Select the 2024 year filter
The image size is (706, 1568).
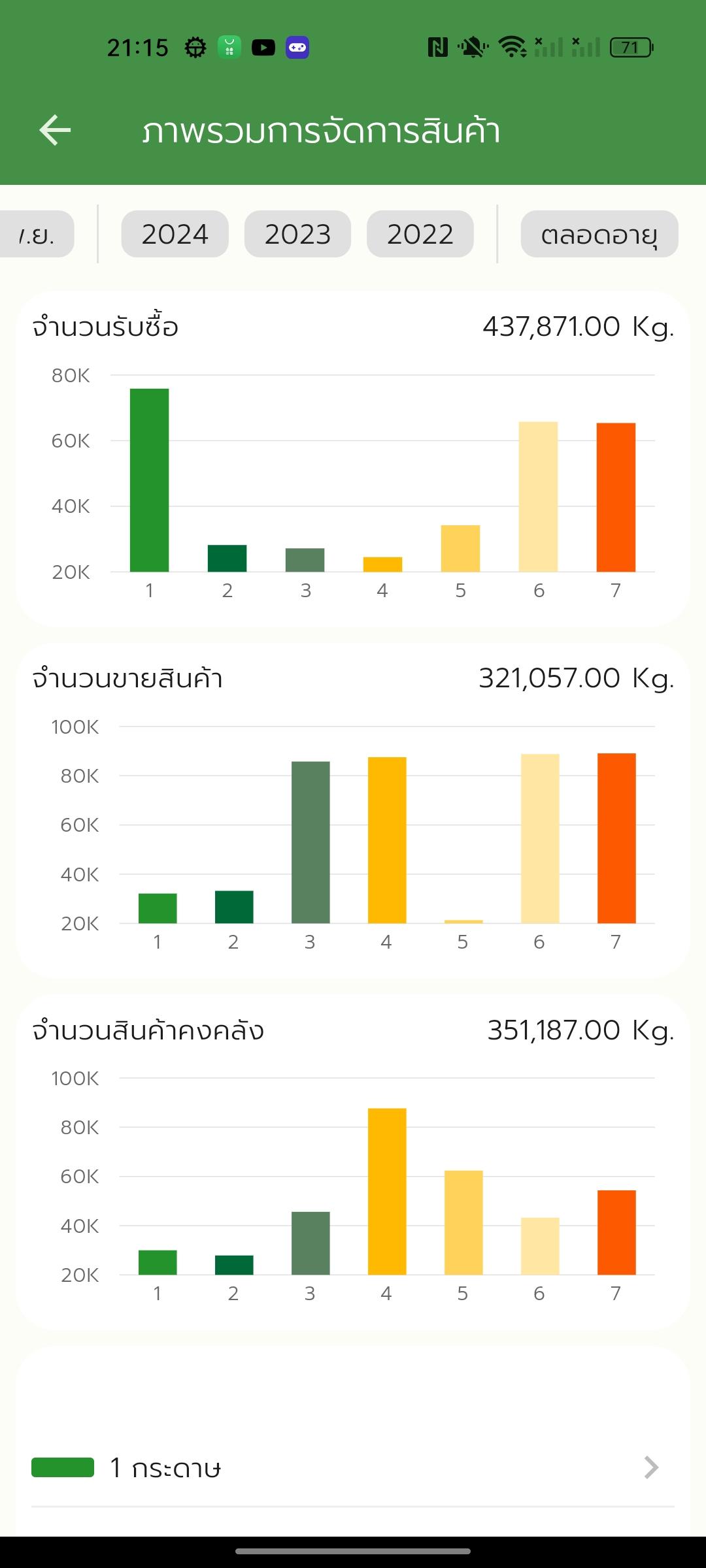coord(175,234)
